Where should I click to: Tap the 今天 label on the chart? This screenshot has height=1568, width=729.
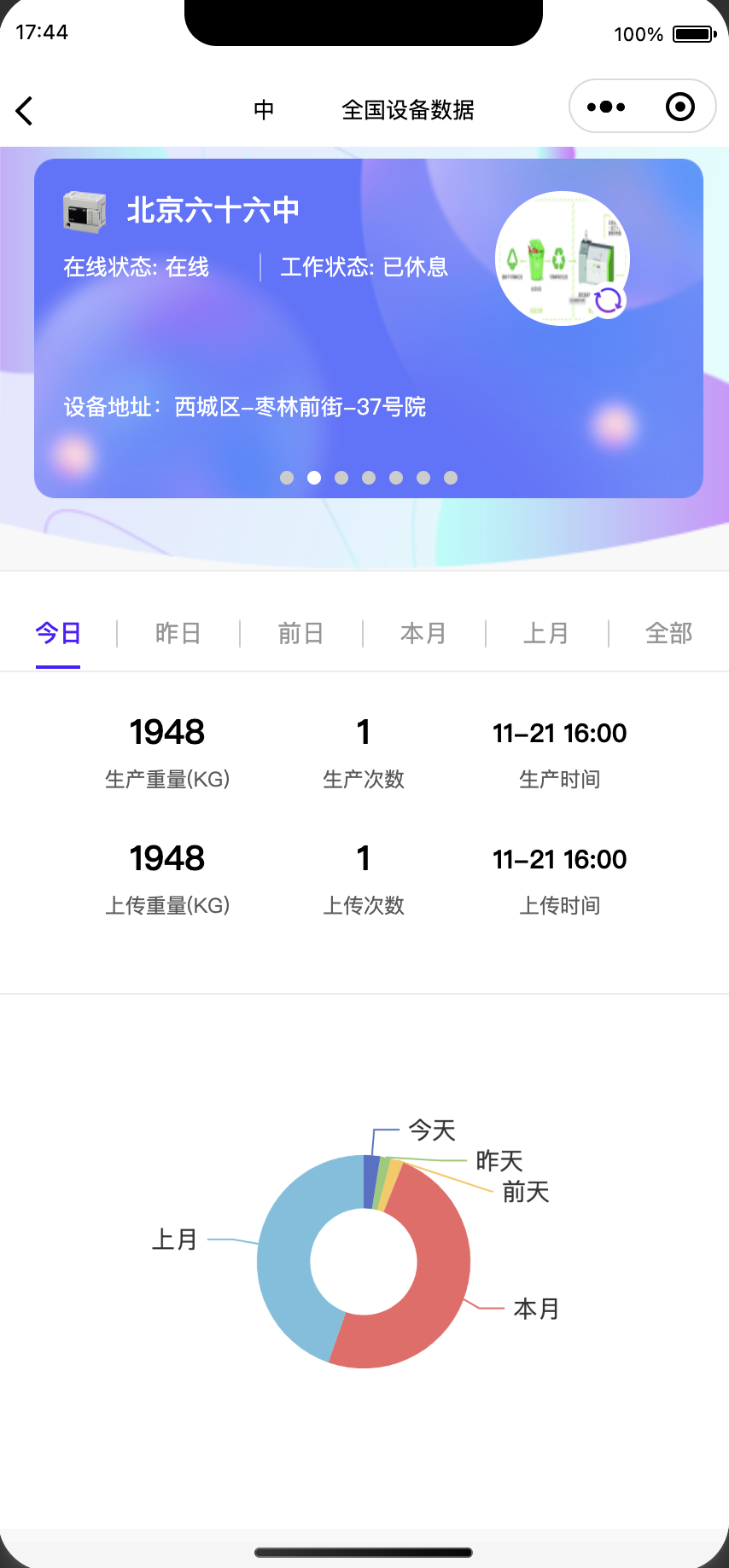(431, 1130)
